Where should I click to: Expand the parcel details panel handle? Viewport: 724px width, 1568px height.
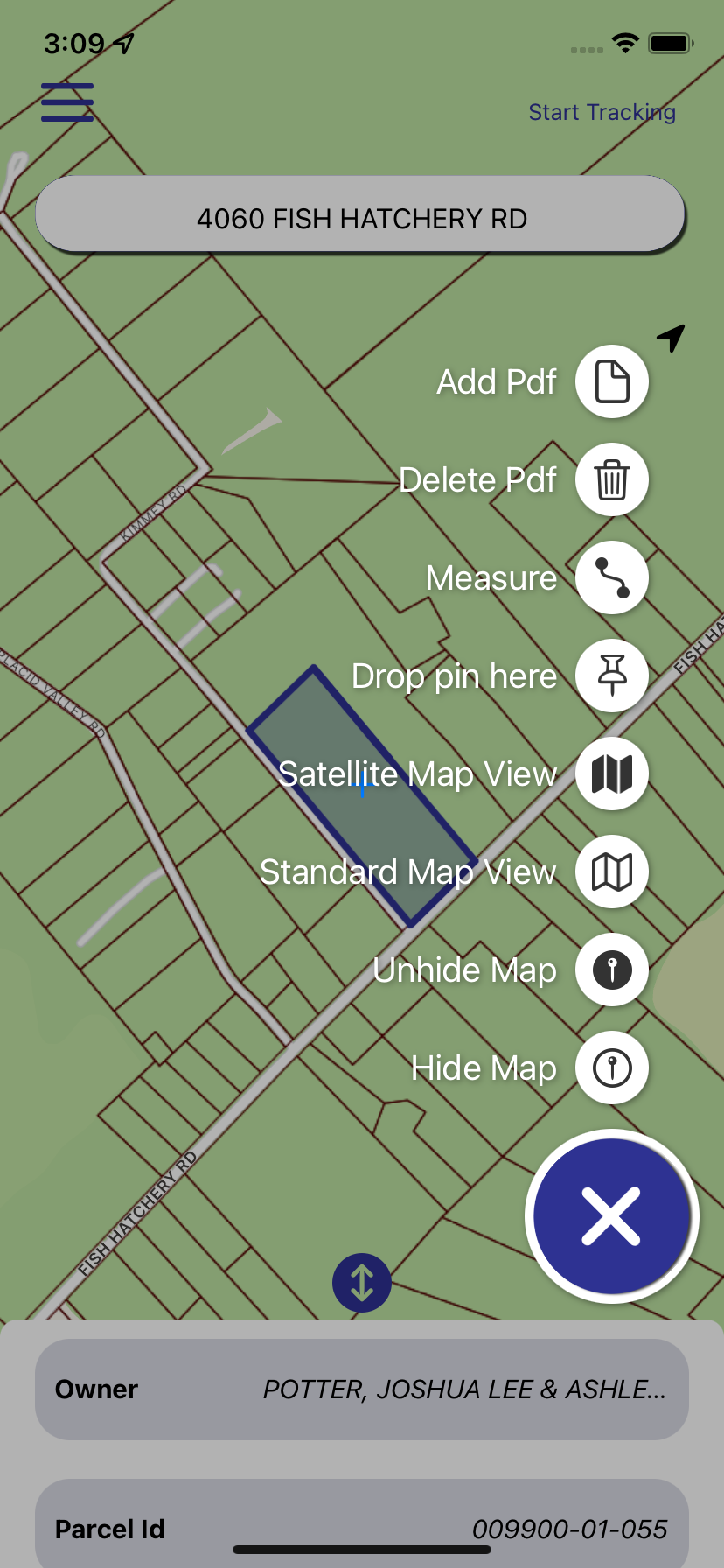pos(361,1283)
